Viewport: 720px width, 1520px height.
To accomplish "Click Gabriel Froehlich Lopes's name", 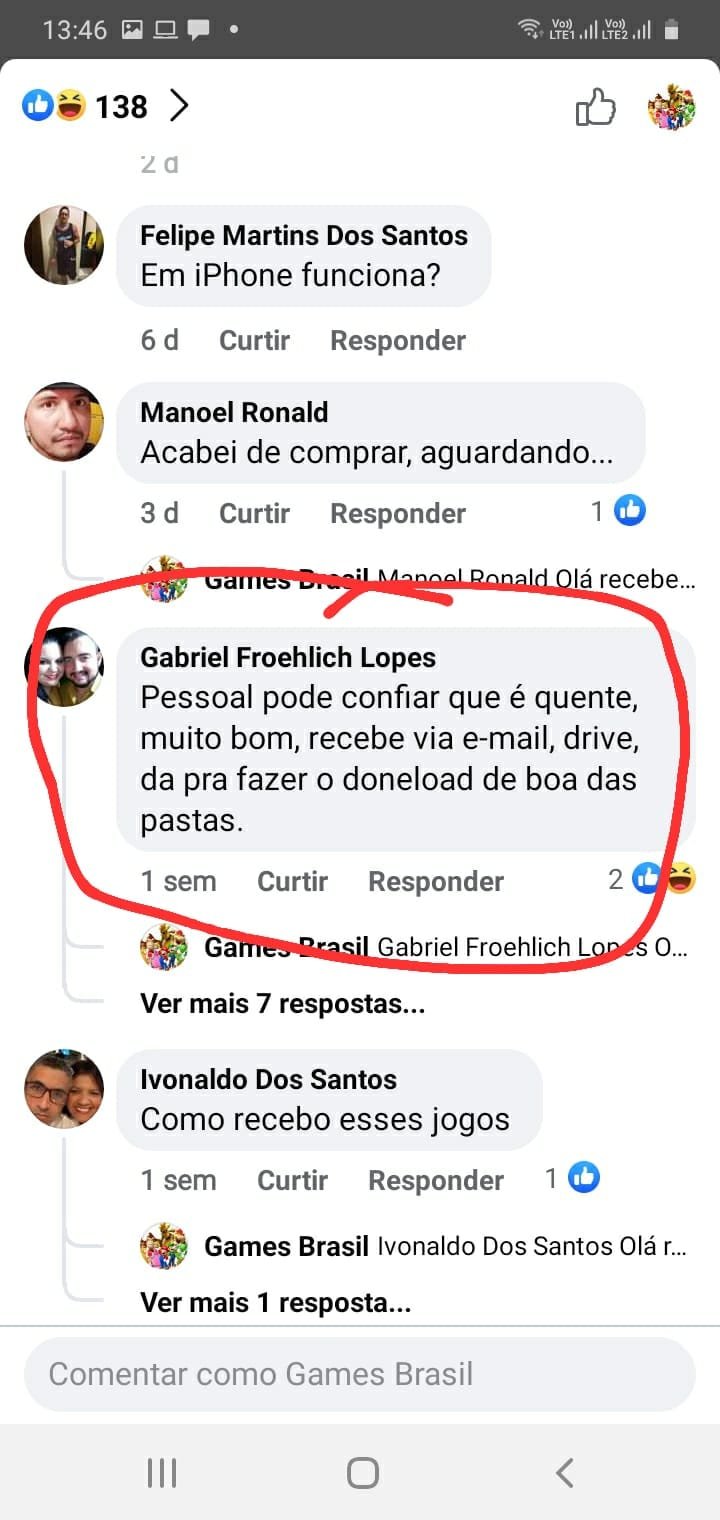I will point(287,658).
